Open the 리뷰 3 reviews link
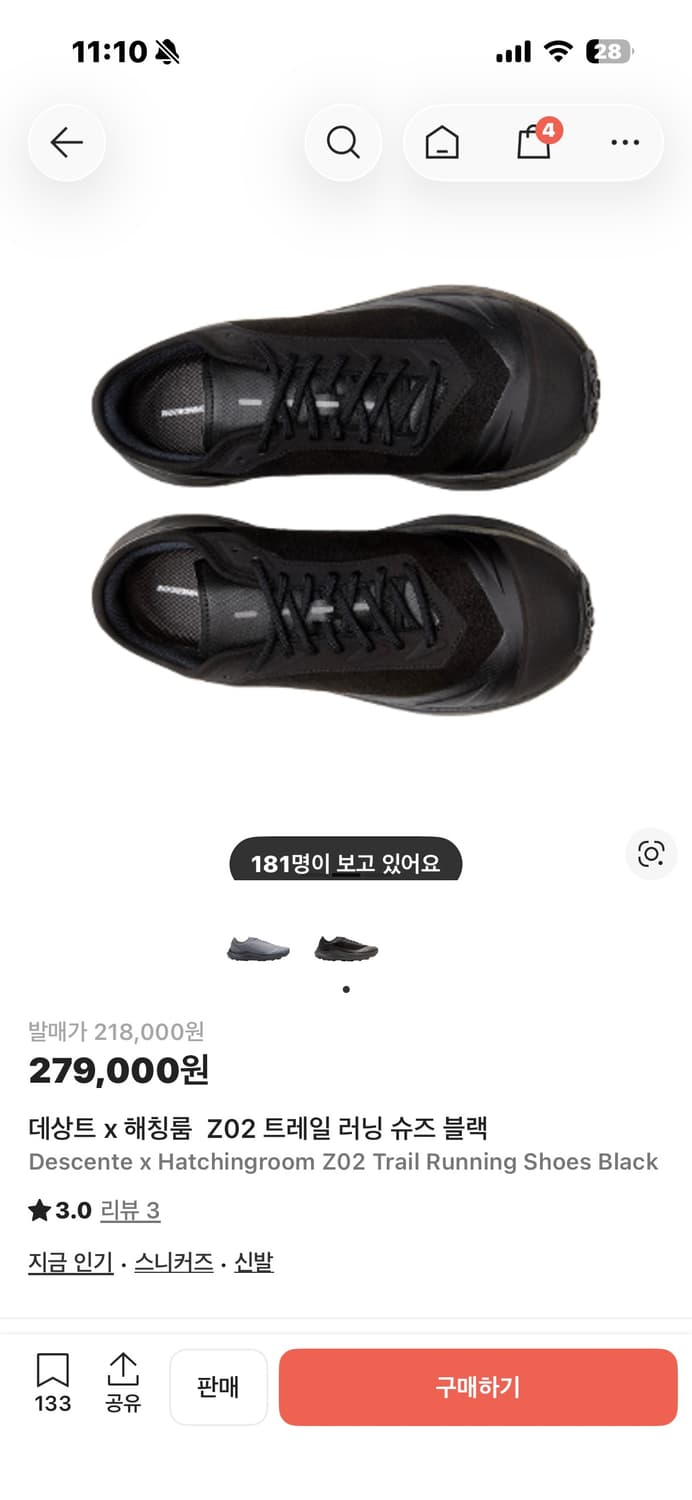Viewport: 692px width, 1500px height. [x=130, y=1211]
